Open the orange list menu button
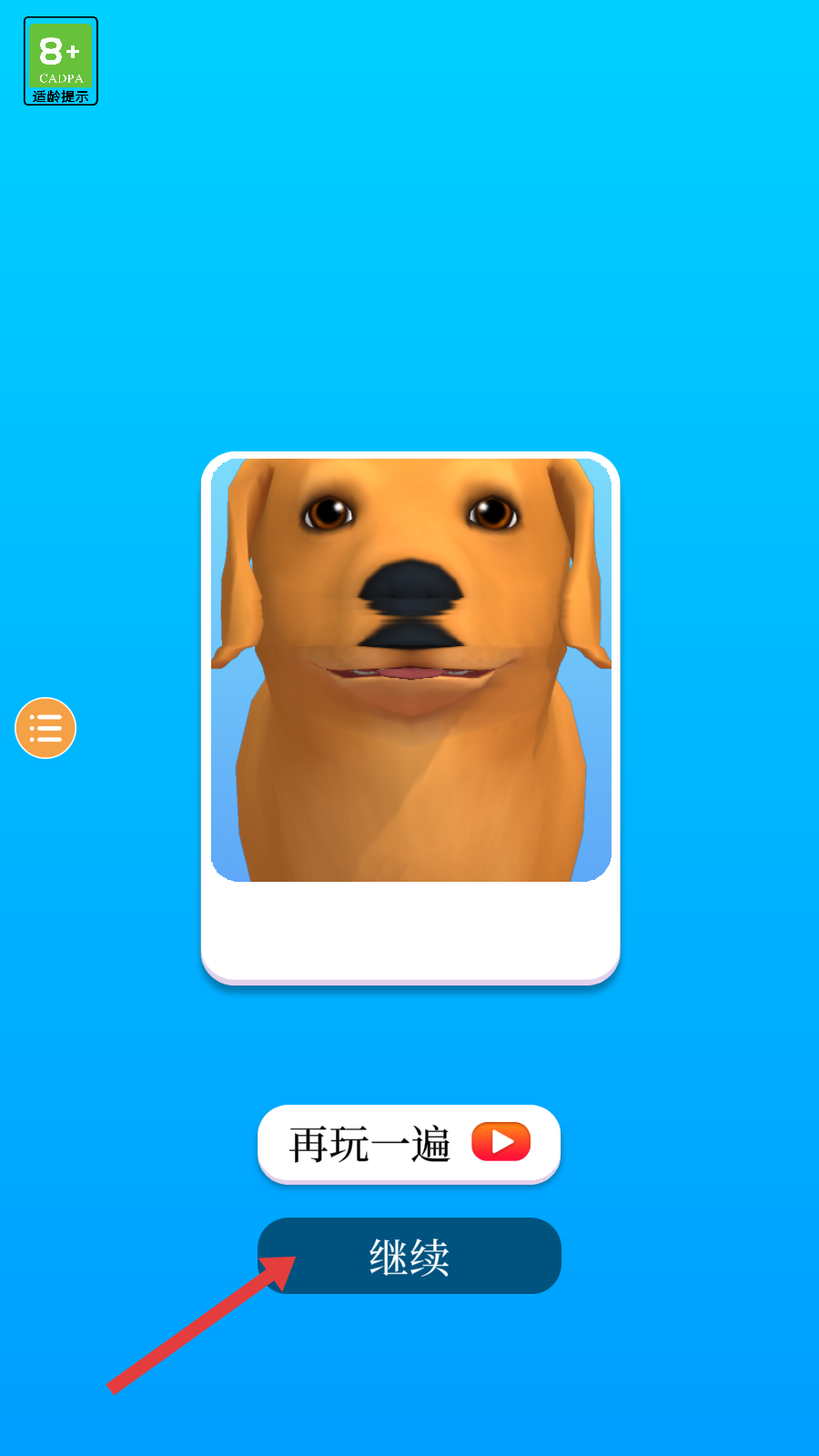The width and height of the screenshot is (819, 1456). [45, 728]
